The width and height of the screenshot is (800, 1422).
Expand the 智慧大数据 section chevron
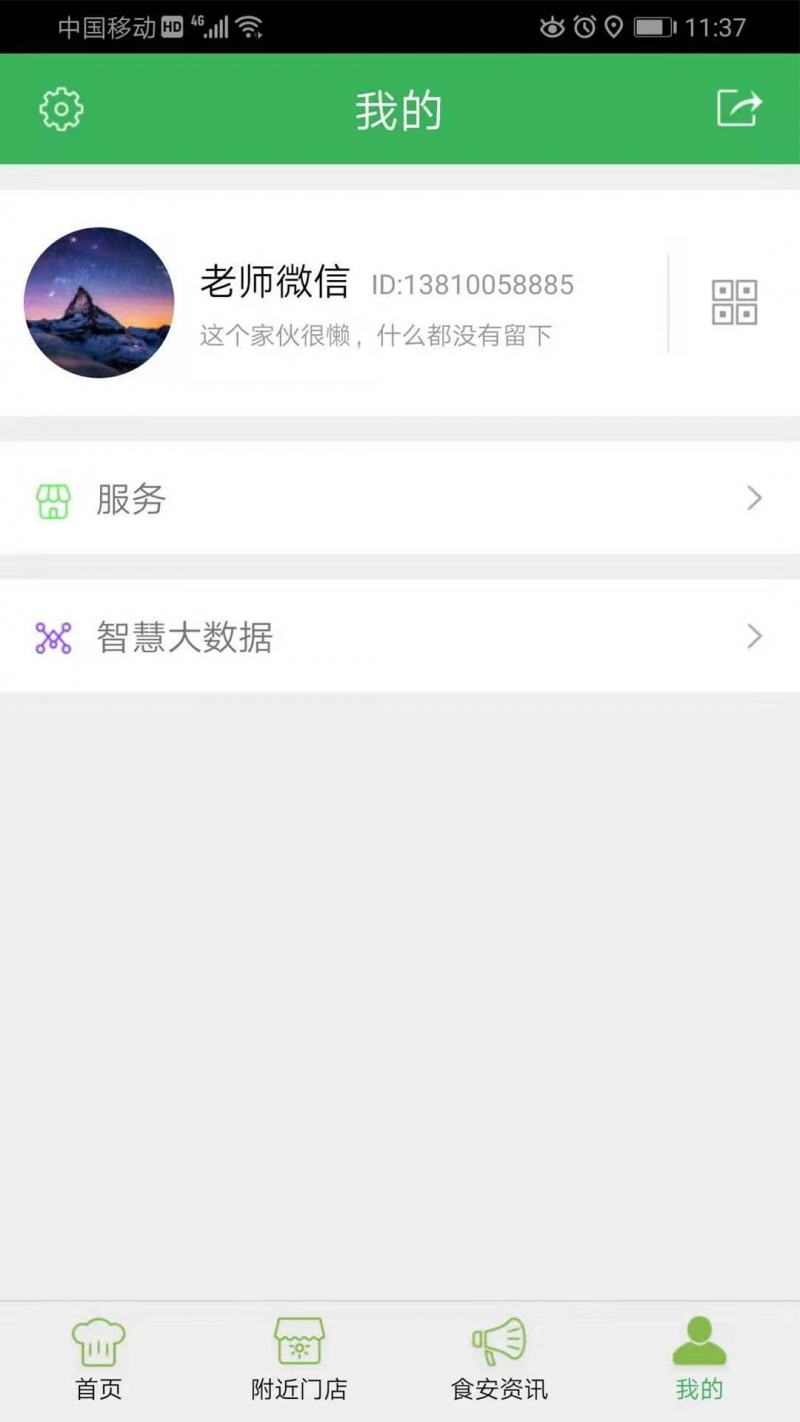754,636
